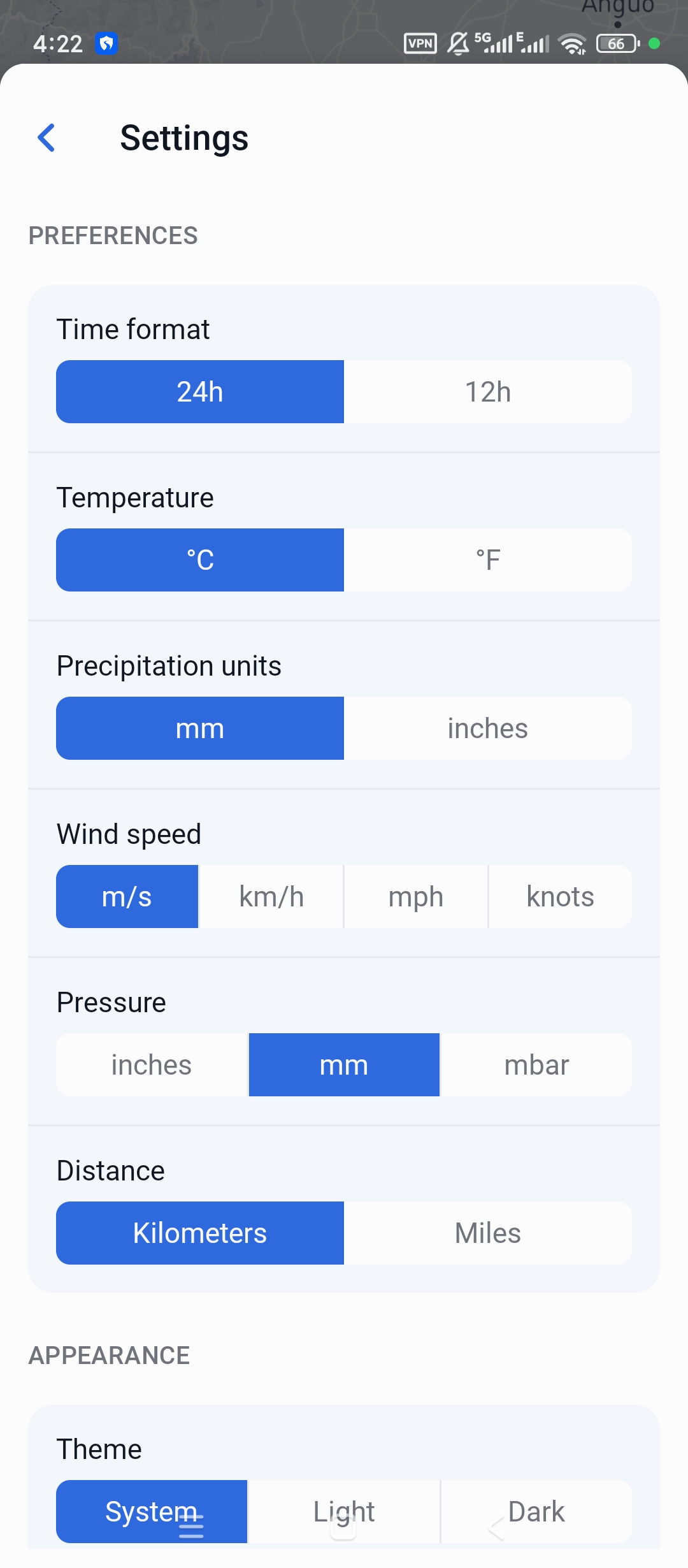Set pressure unit to inches

[x=152, y=1064]
